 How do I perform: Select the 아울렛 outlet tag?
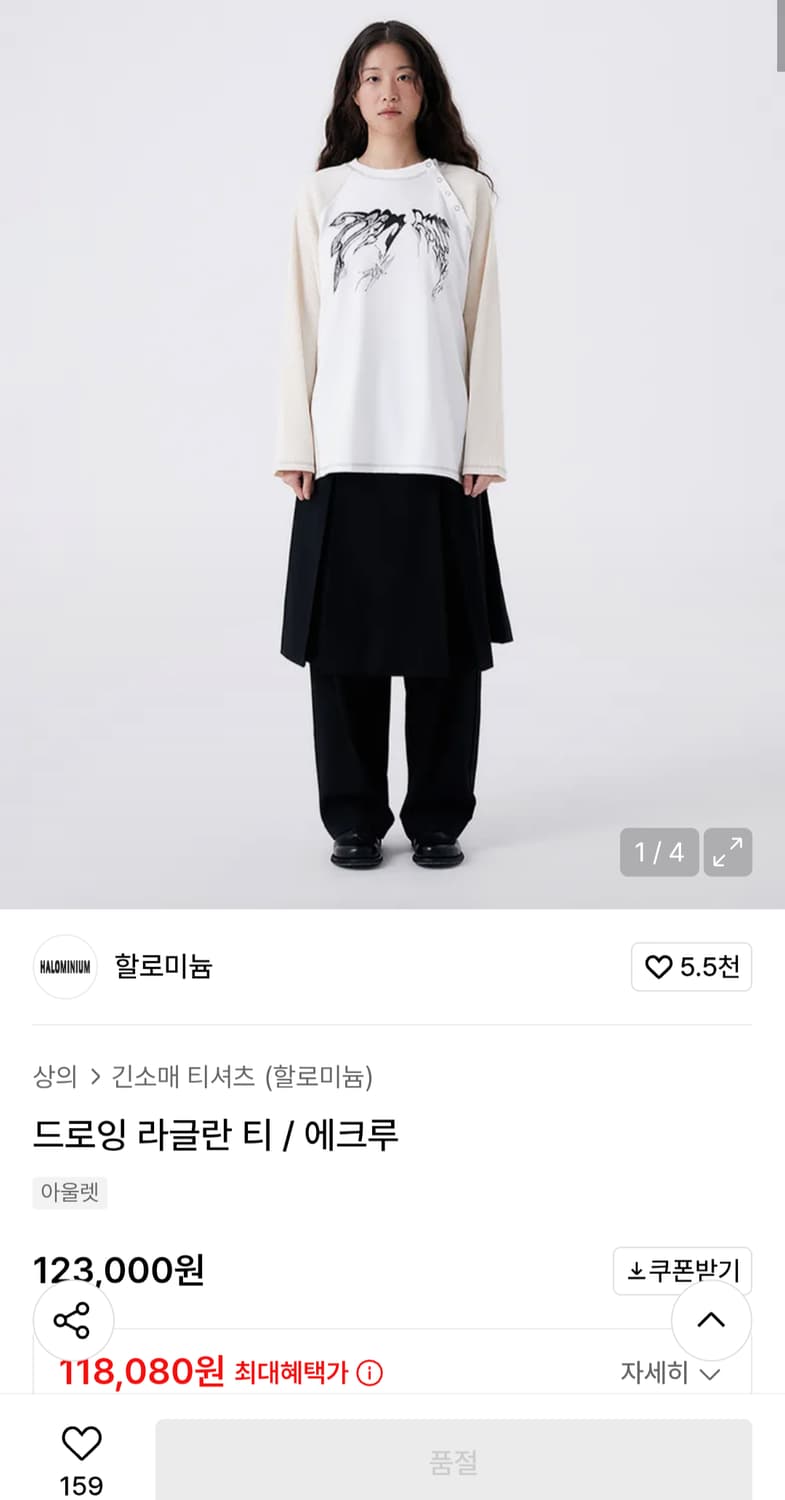[69, 1193]
